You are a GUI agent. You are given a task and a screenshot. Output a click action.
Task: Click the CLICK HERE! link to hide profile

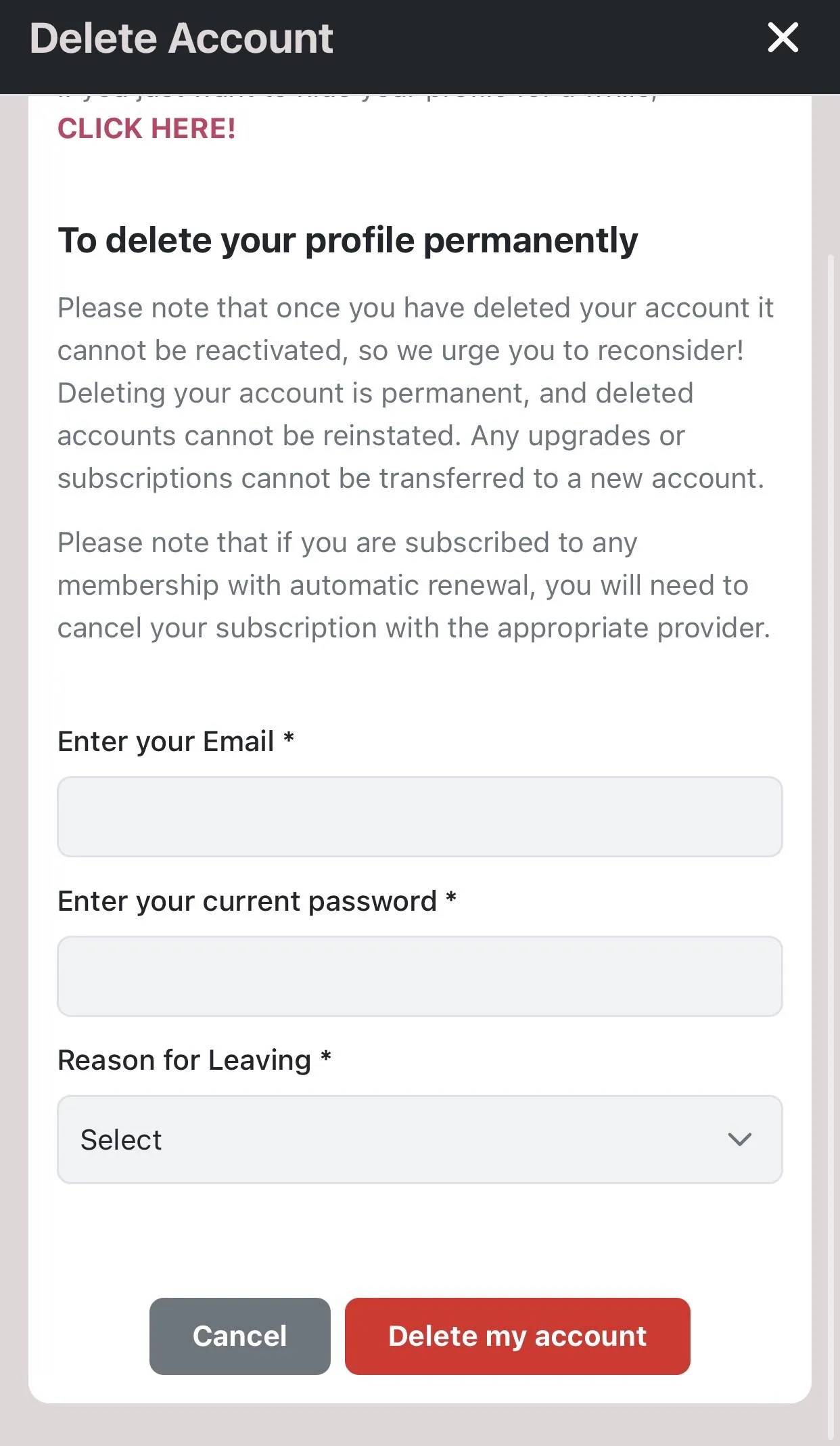(146, 128)
